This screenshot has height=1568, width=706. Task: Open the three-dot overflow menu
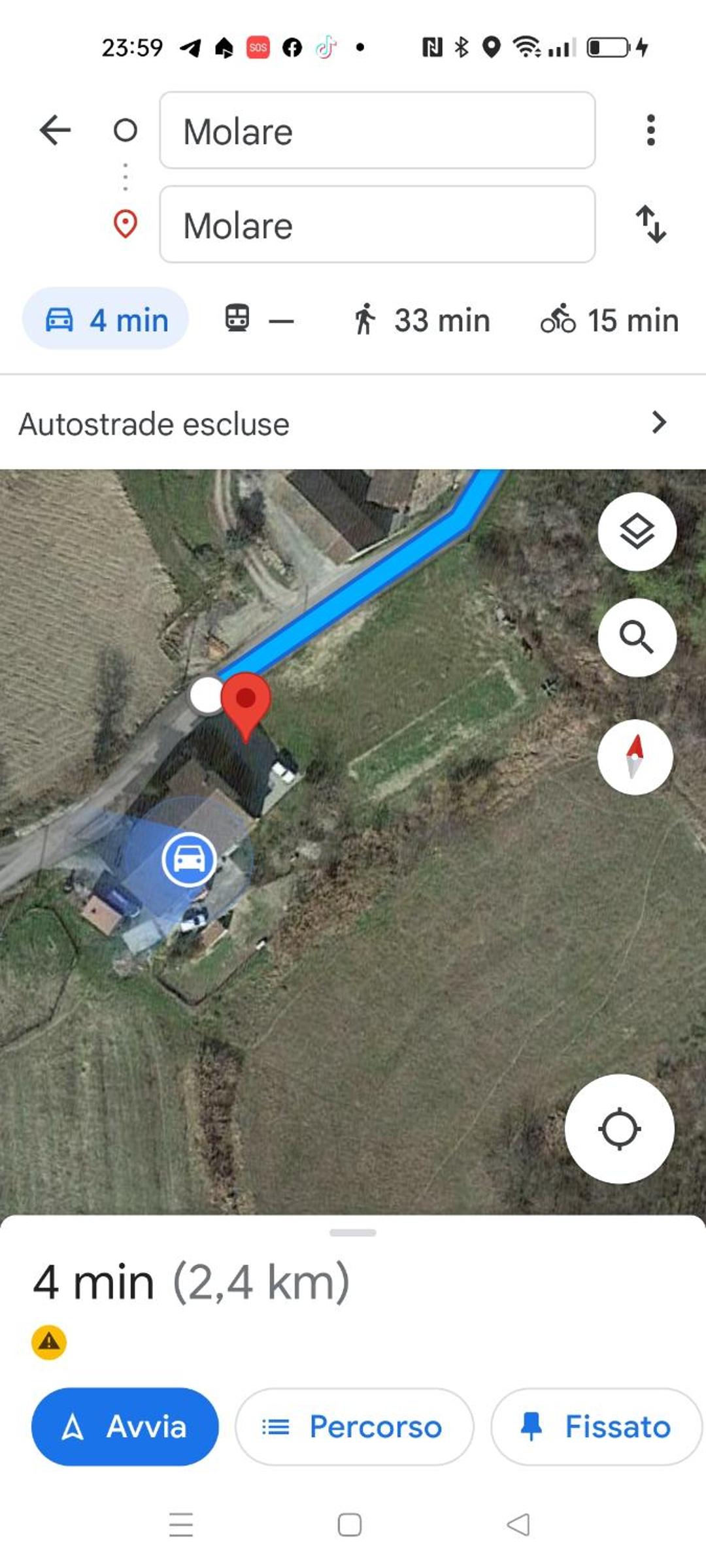pos(650,130)
